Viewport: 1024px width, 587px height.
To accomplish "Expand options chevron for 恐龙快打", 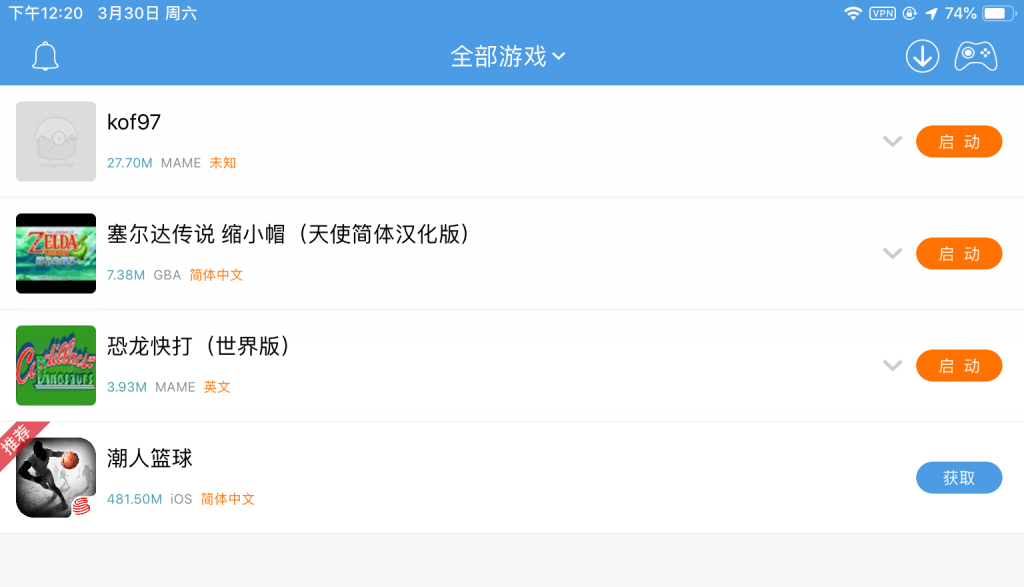I will tap(892, 366).
